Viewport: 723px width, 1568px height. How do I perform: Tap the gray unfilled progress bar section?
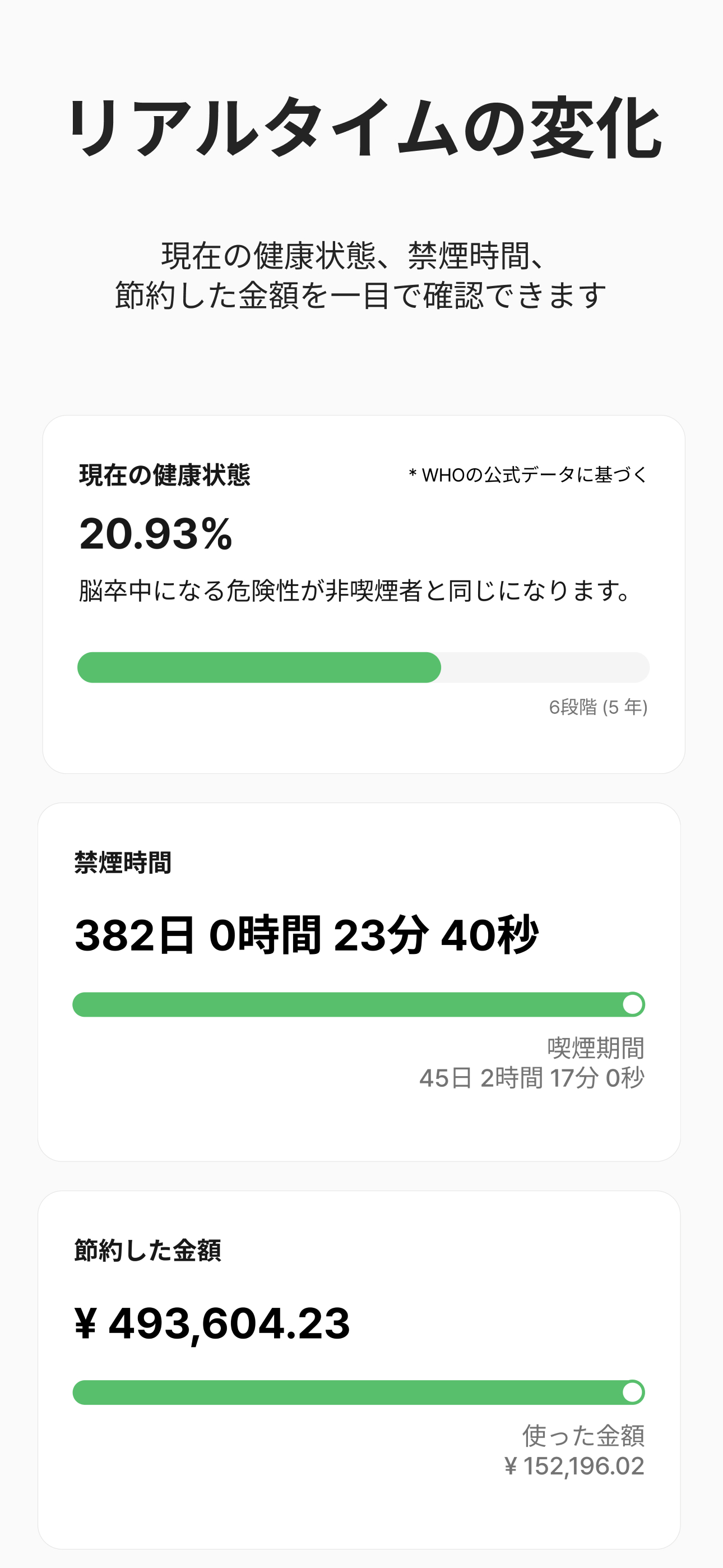[545, 668]
